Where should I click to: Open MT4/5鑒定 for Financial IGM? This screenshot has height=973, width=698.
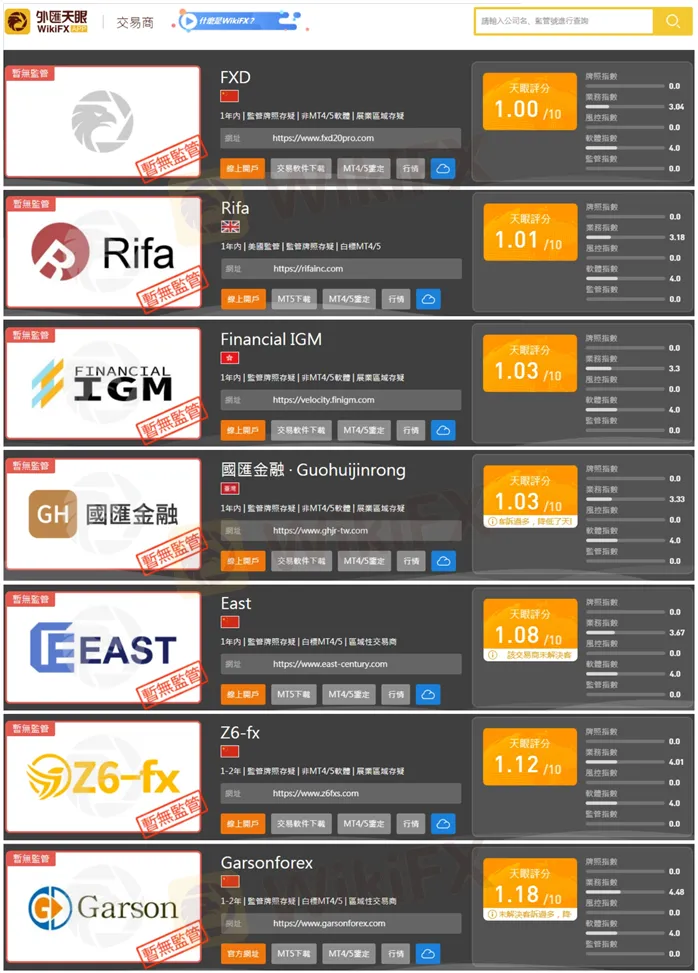pyautogui.click(x=363, y=430)
